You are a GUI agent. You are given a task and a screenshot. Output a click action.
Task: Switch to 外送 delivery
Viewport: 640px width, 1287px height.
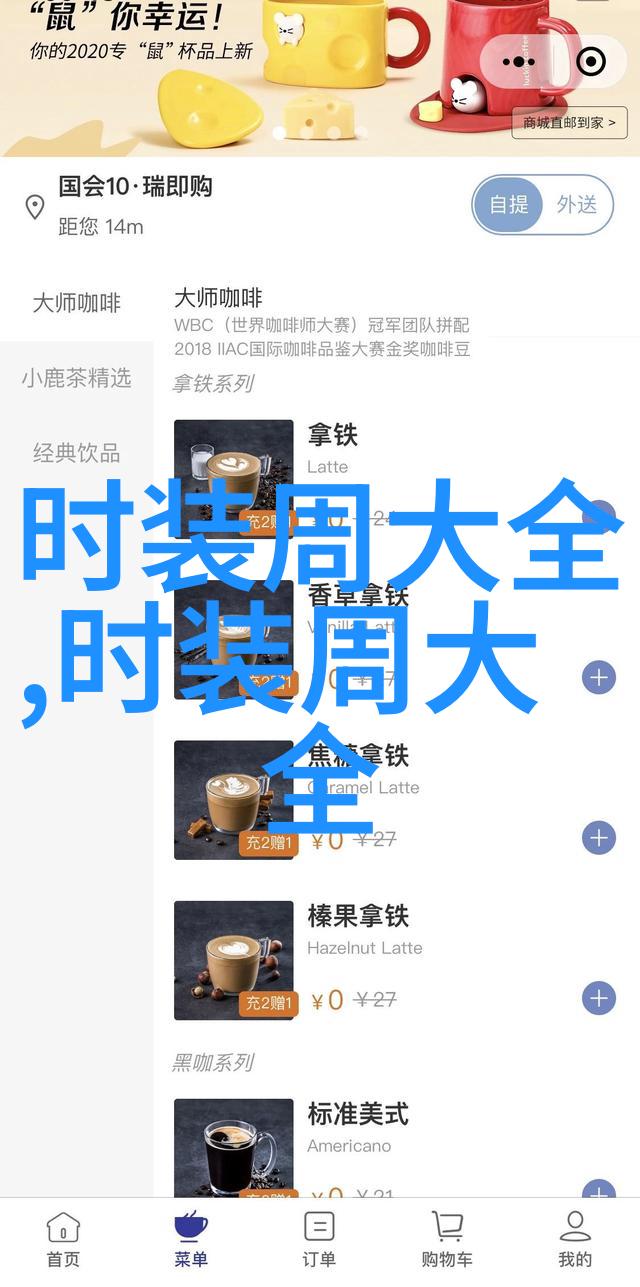click(x=577, y=205)
